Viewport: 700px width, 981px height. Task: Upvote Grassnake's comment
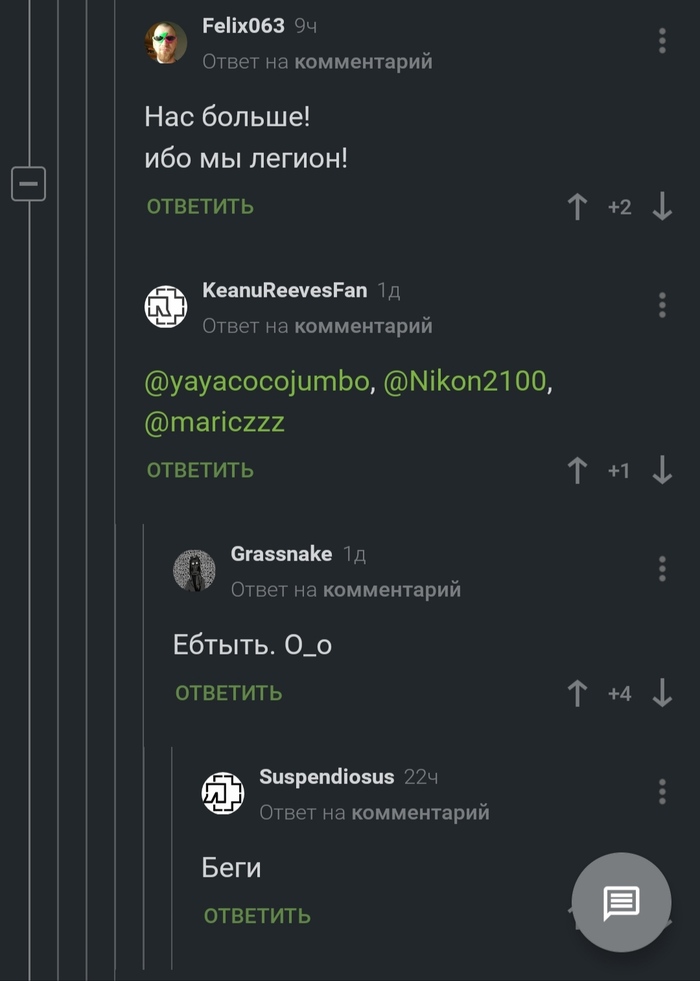click(577, 693)
